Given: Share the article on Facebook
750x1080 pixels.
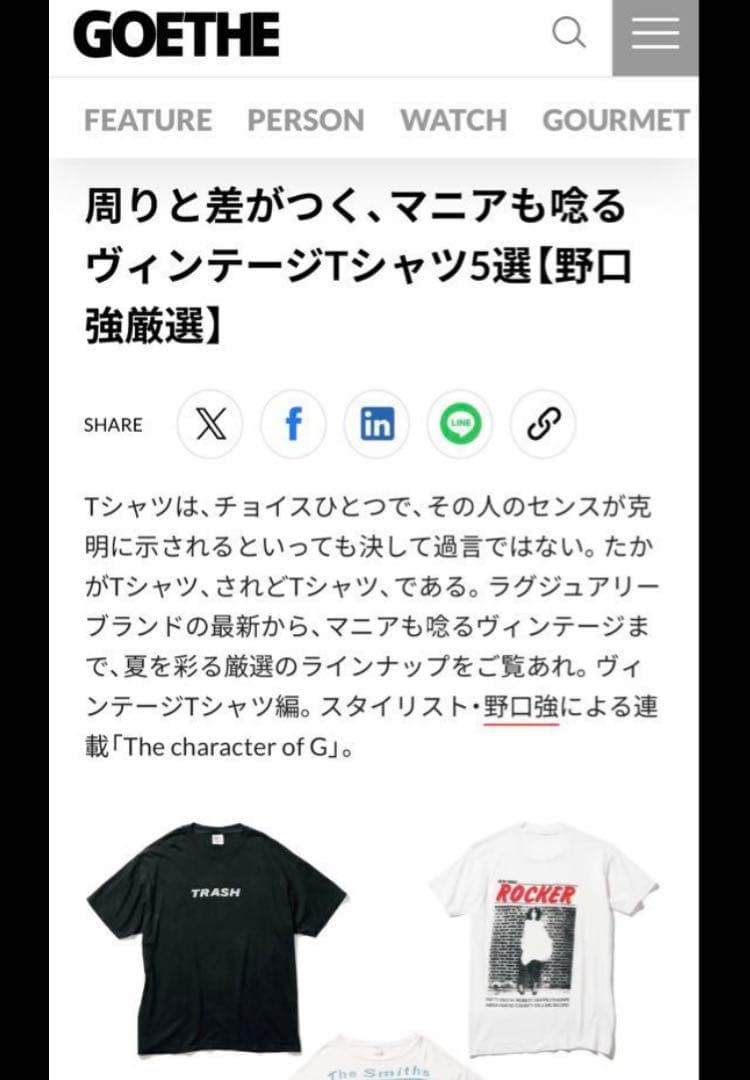Looking at the screenshot, I should click(293, 424).
